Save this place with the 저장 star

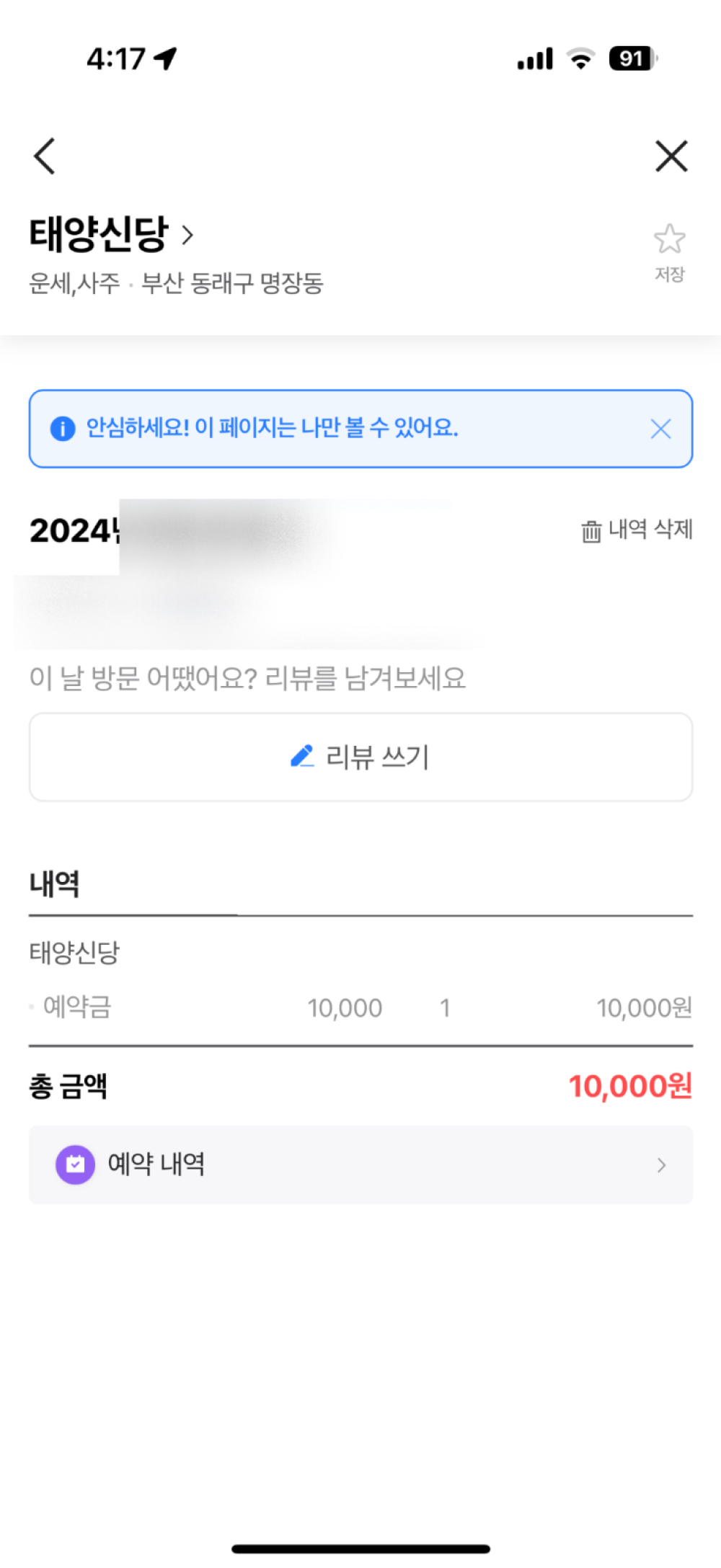click(x=669, y=252)
